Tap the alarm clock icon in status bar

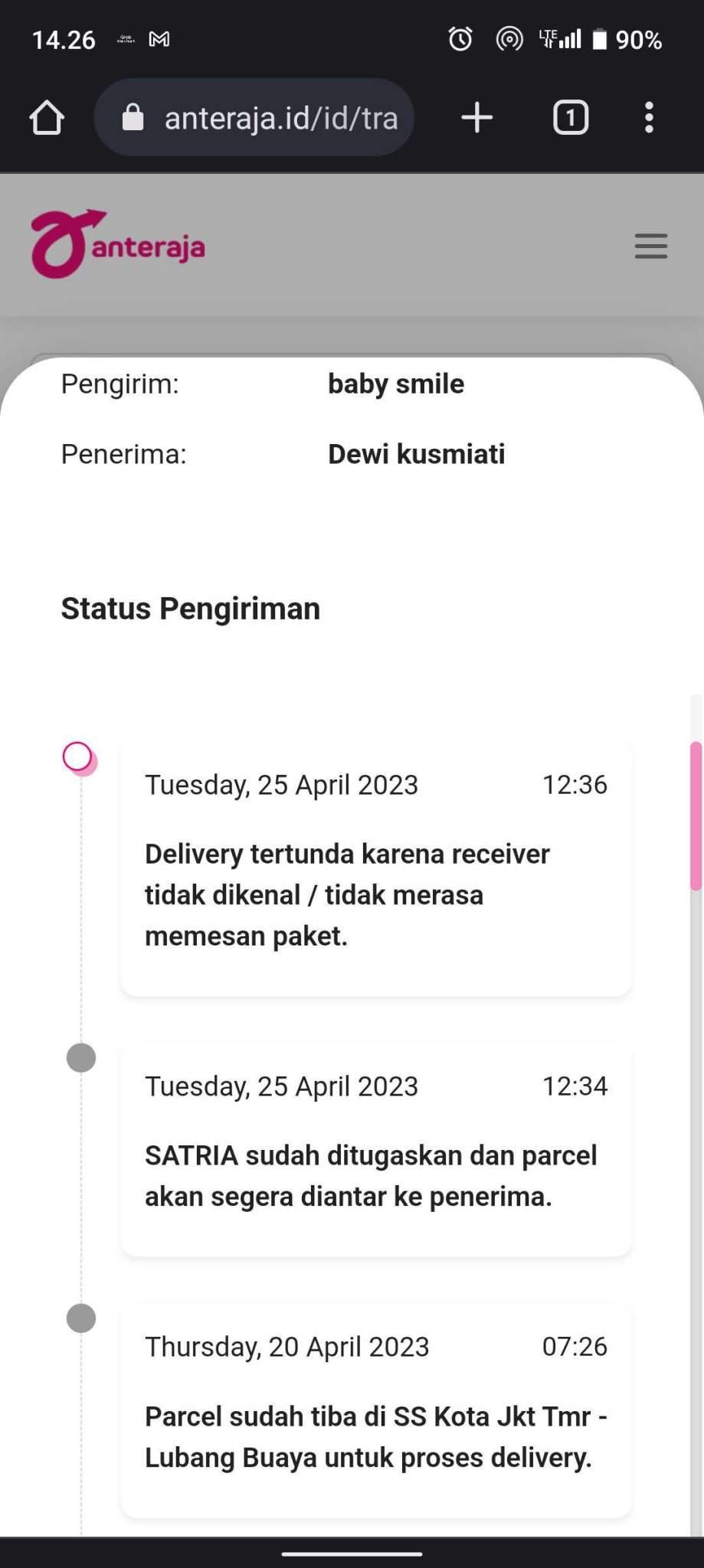pyautogui.click(x=460, y=38)
